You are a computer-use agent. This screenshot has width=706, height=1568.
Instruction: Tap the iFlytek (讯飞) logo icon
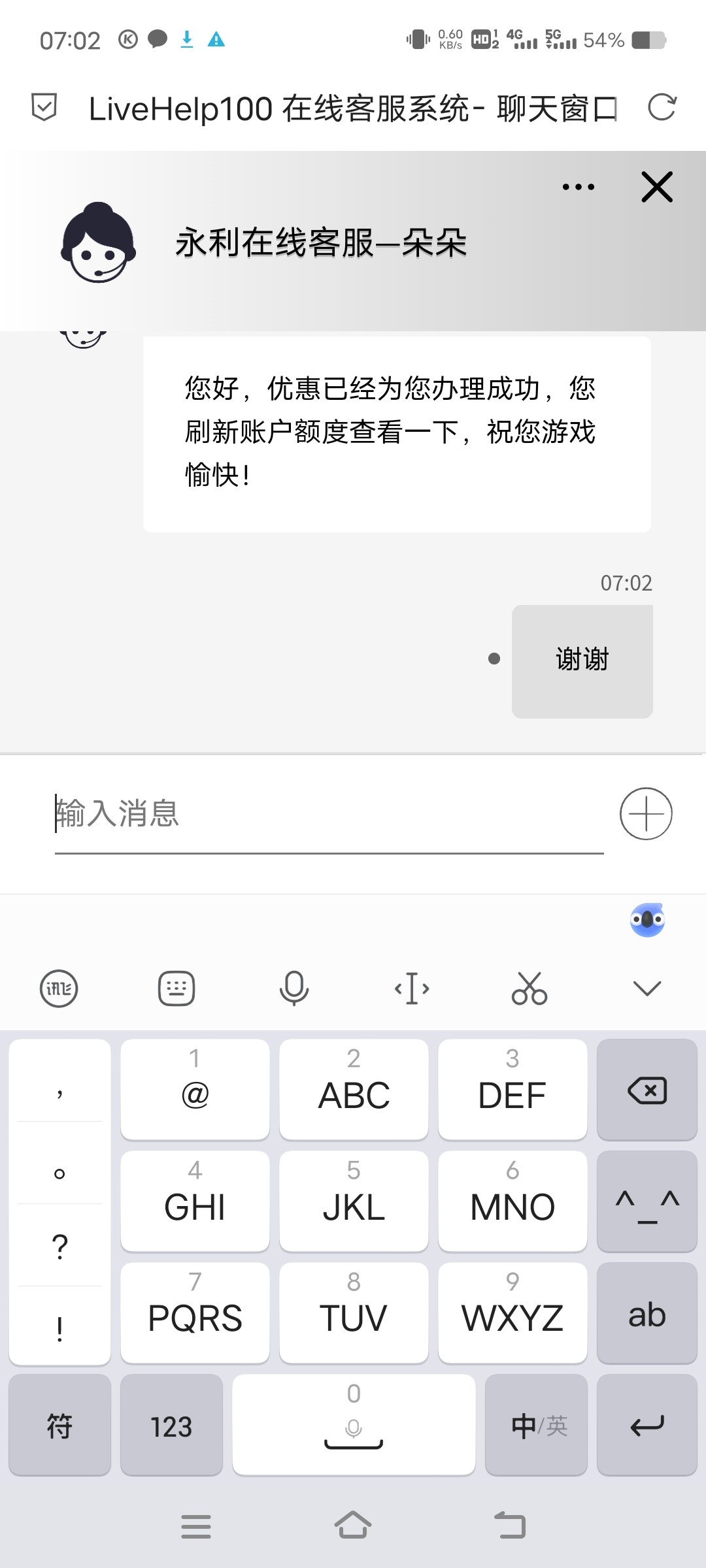coord(59,988)
